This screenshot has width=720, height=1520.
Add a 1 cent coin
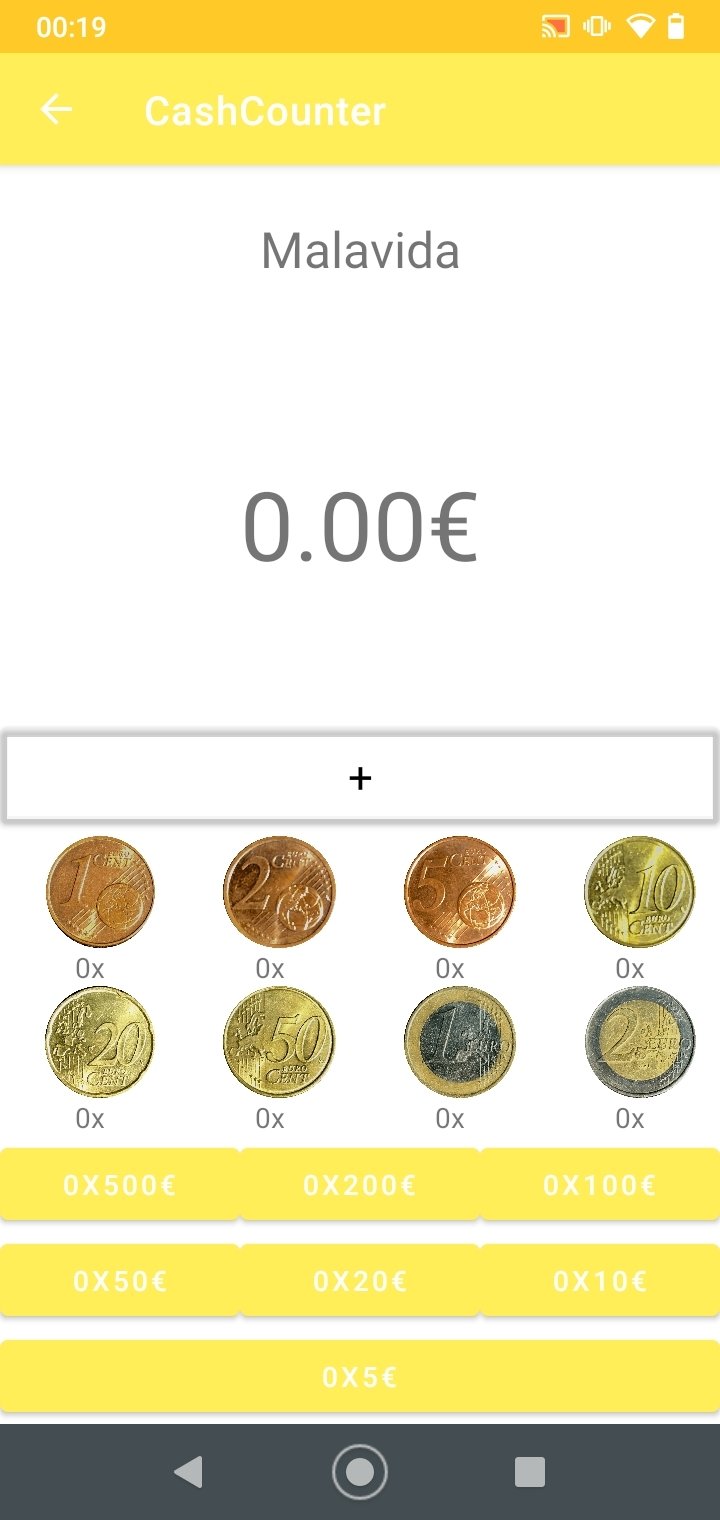point(100,891)
